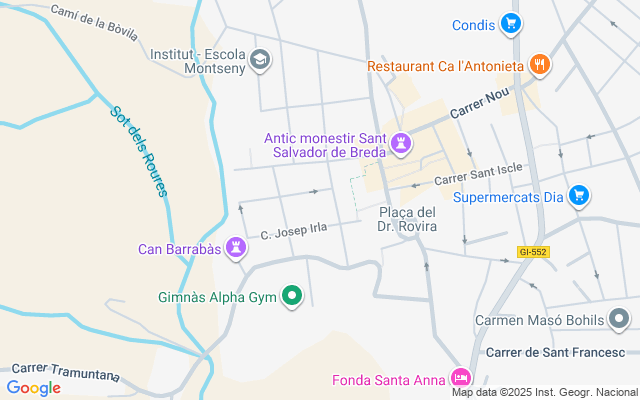Open the Can Barrabàs landmark pin
The image size is (640, 400).
236,247
